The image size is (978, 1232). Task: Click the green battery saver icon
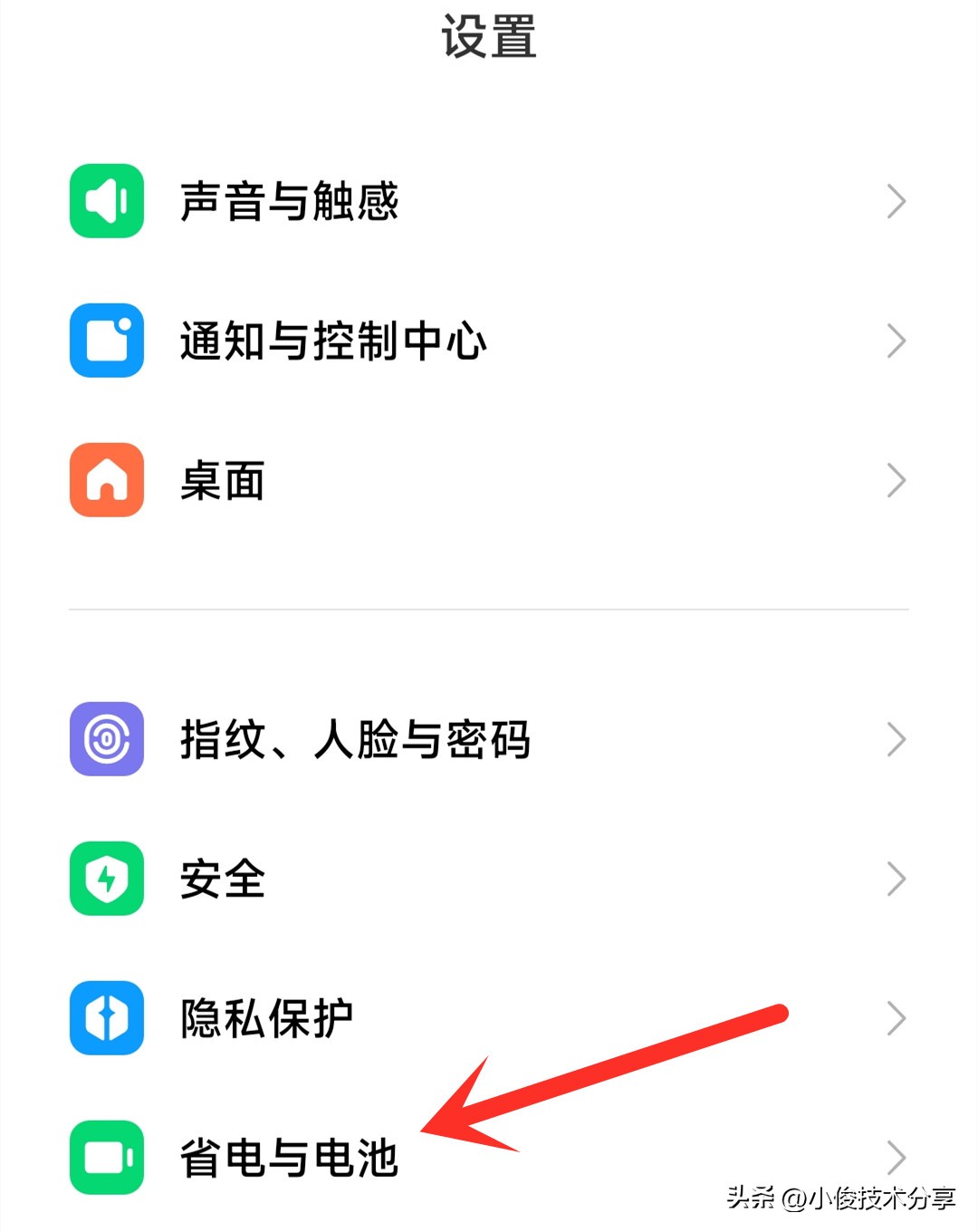105,1158
